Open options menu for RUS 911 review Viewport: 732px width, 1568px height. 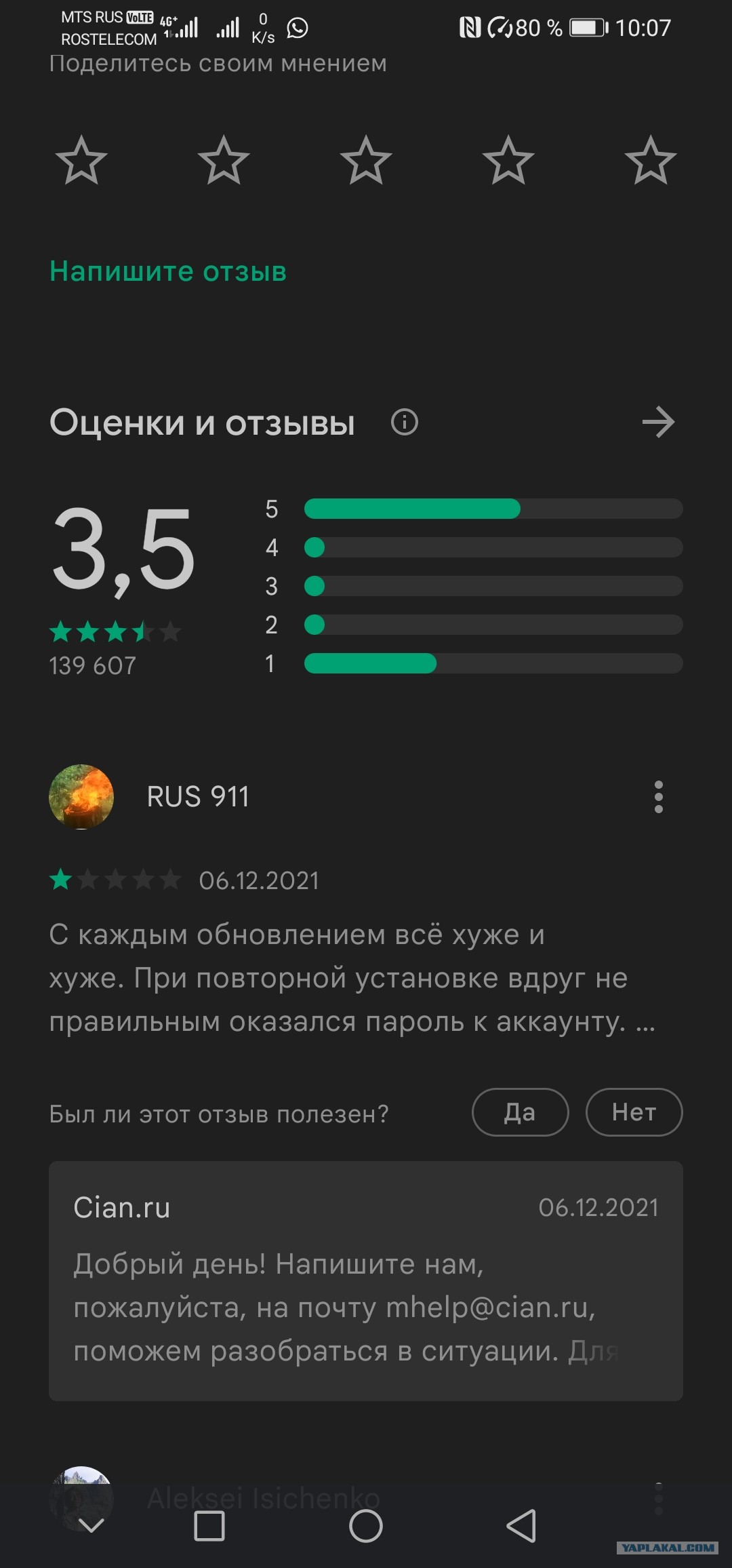[658, 797]
